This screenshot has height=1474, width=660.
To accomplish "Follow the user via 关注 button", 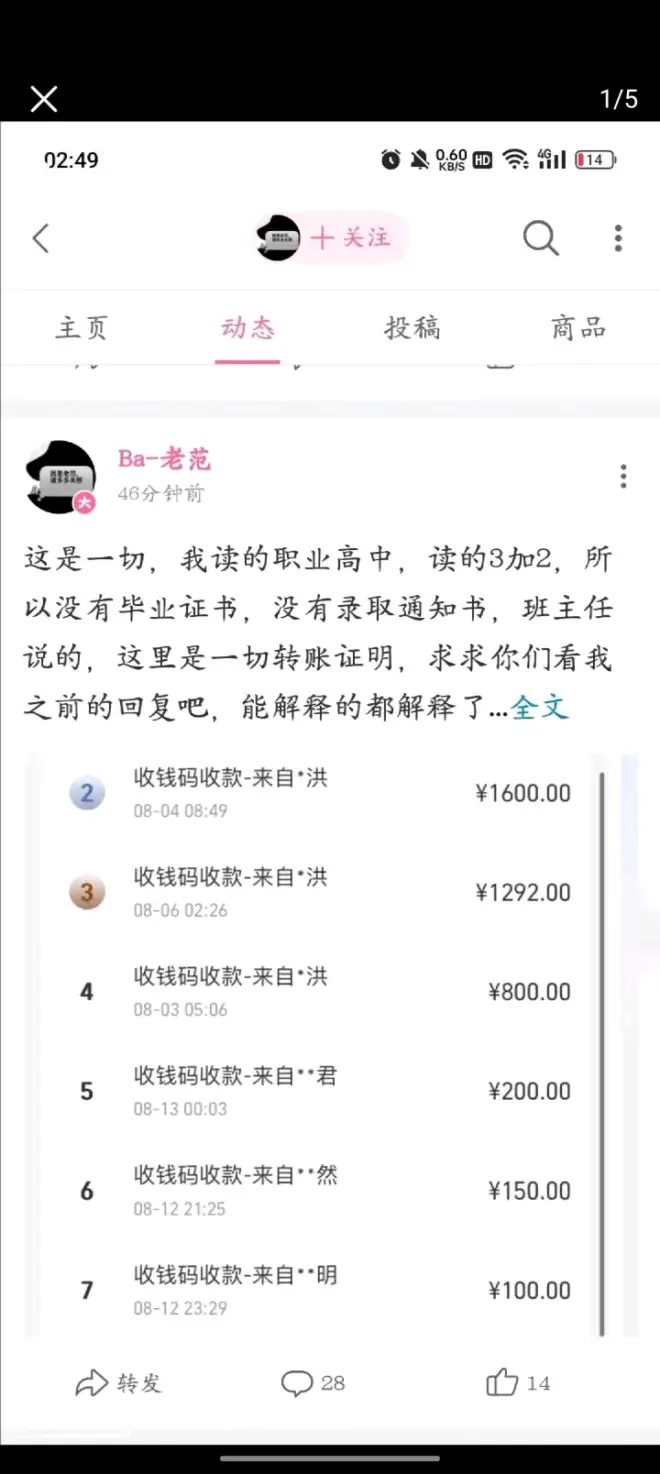I will [350, 238].
